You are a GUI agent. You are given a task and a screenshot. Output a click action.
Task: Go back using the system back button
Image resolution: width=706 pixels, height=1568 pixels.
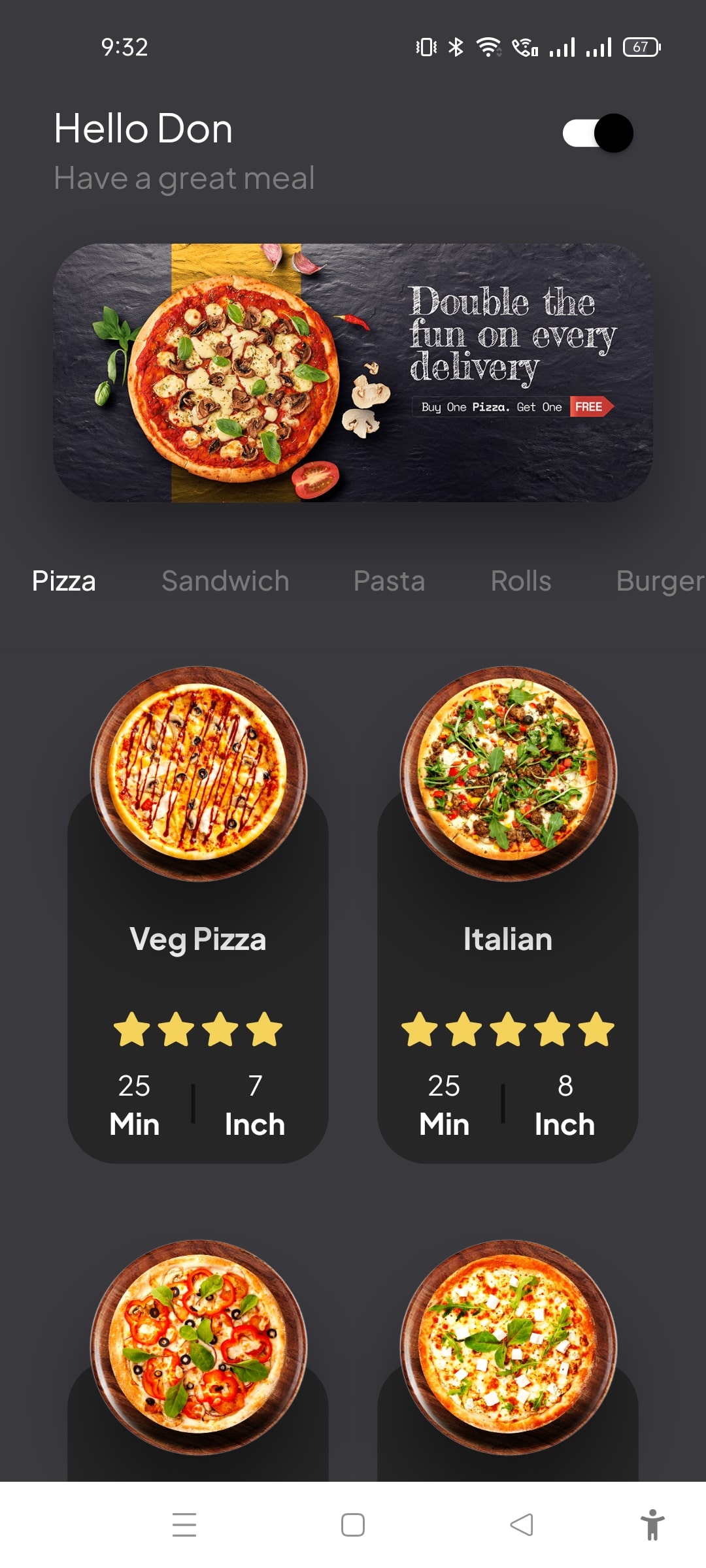coord(521,1525)
